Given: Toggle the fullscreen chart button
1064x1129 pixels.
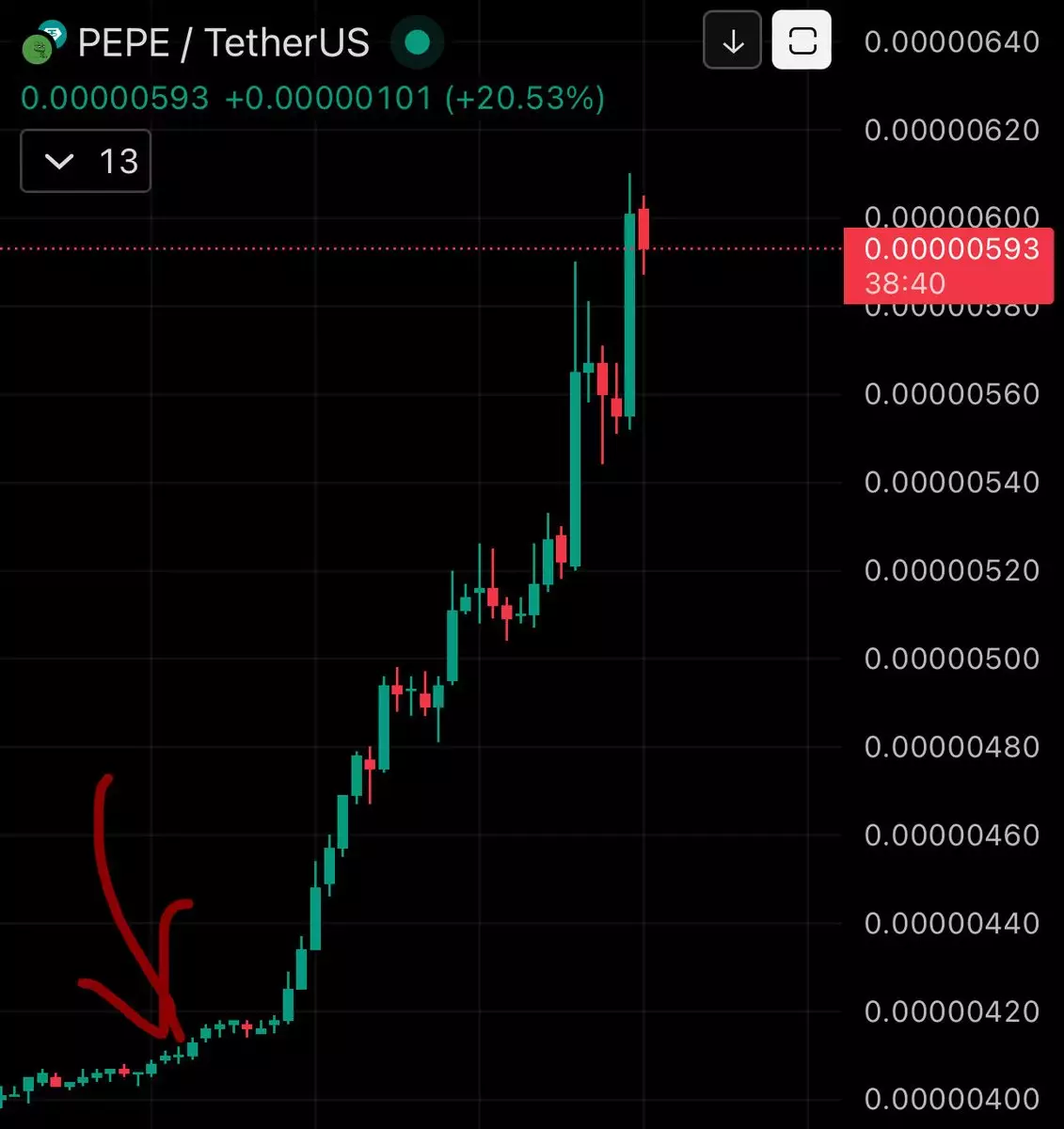Looking at the screenshot, I should click(x=802, y=40).
